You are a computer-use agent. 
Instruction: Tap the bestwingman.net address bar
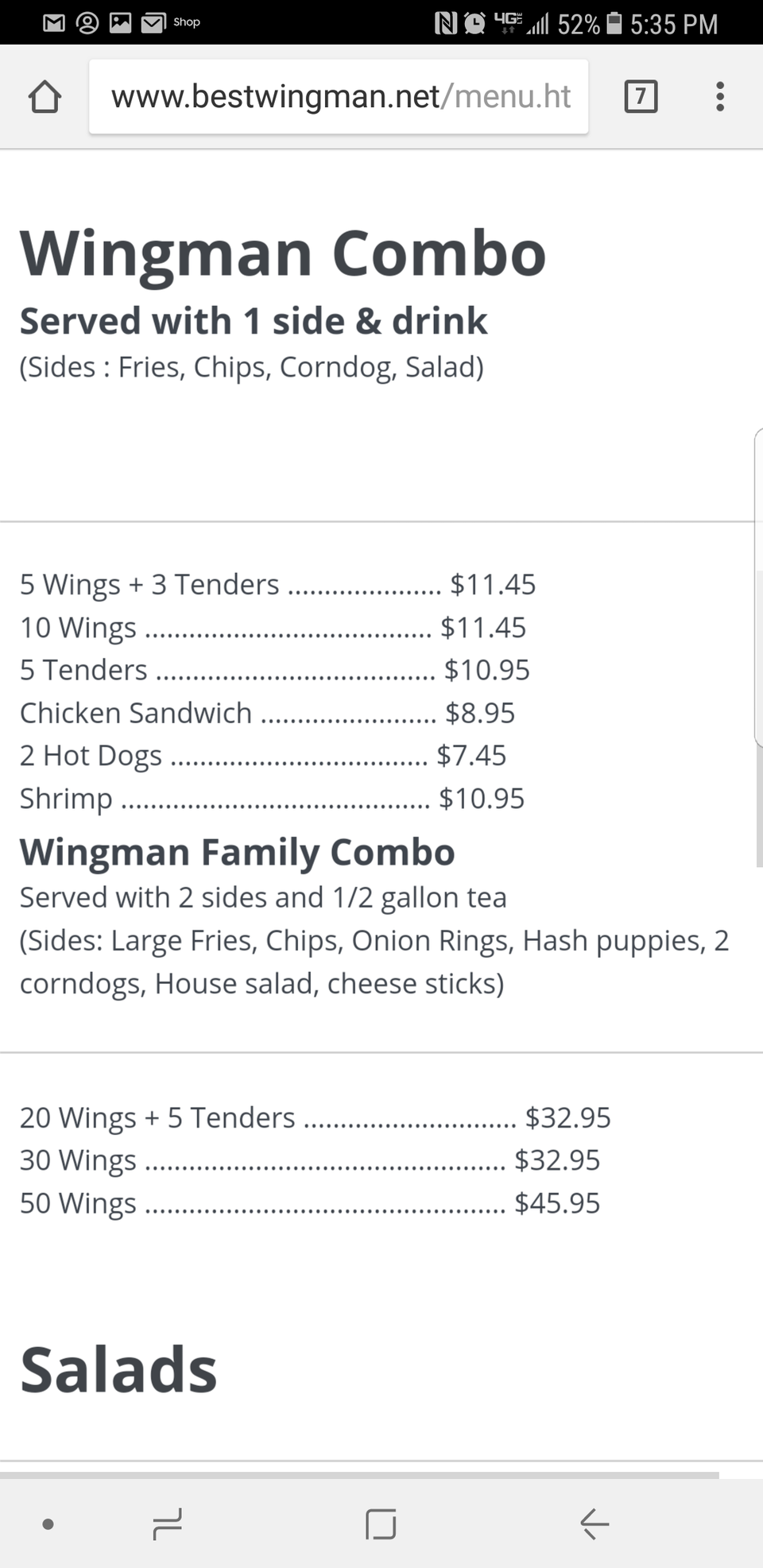(x=339, y=97)
